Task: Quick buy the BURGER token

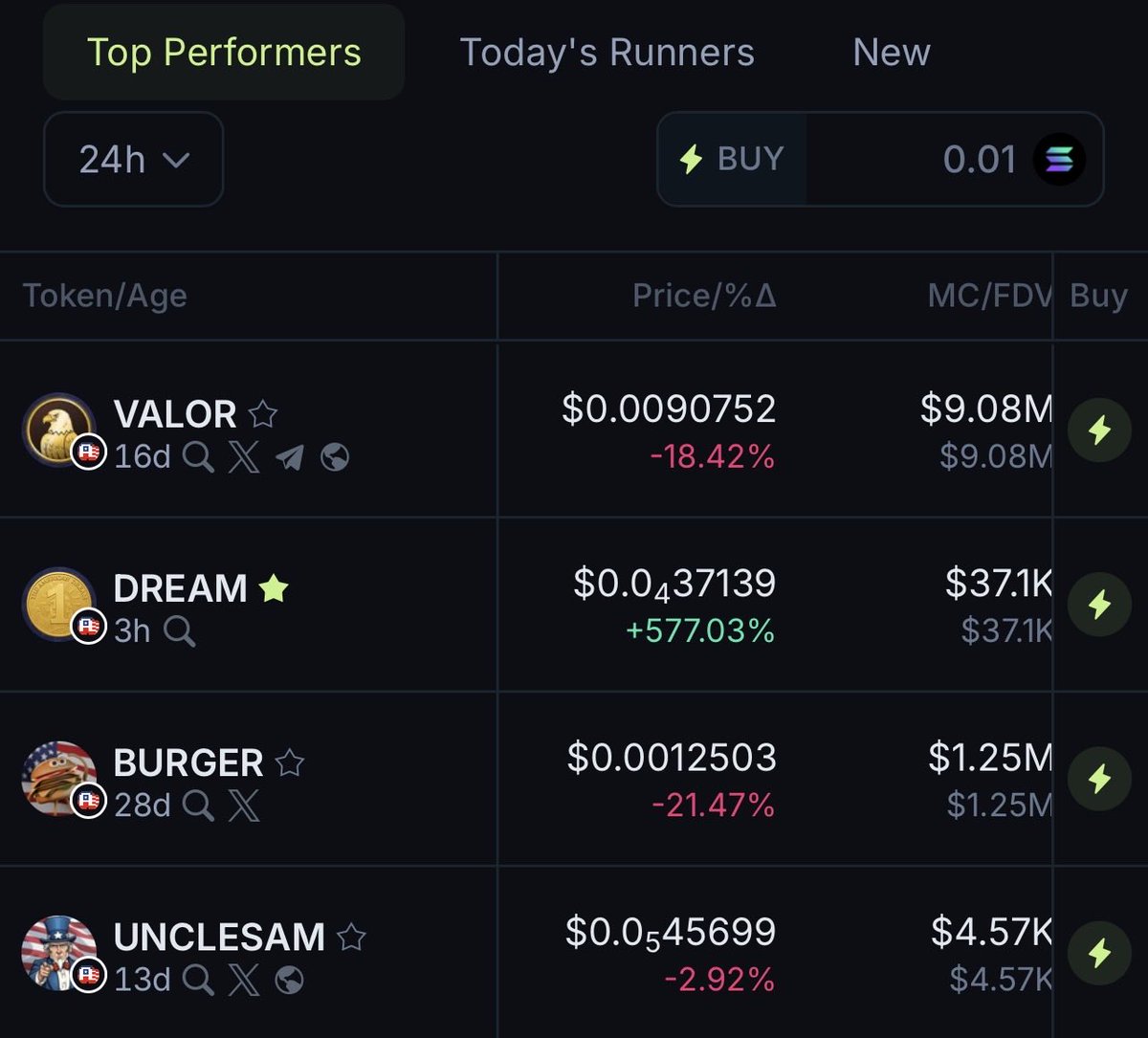Action: 1099,779
